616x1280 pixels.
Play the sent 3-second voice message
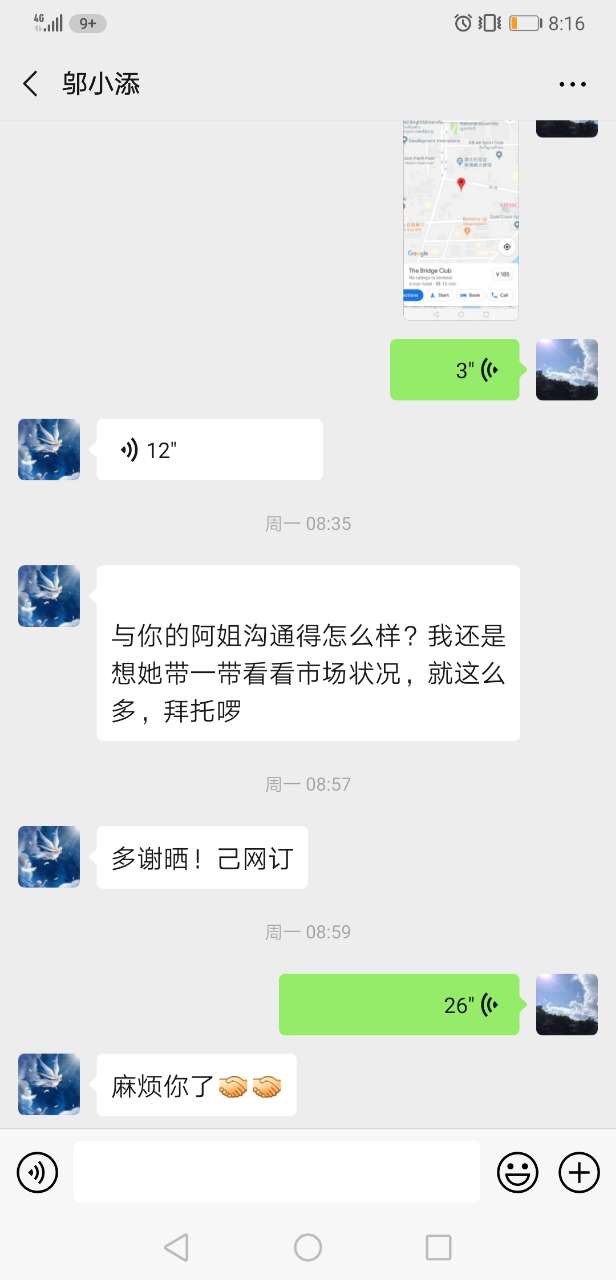pyautogui.click(x=455, y=370)
